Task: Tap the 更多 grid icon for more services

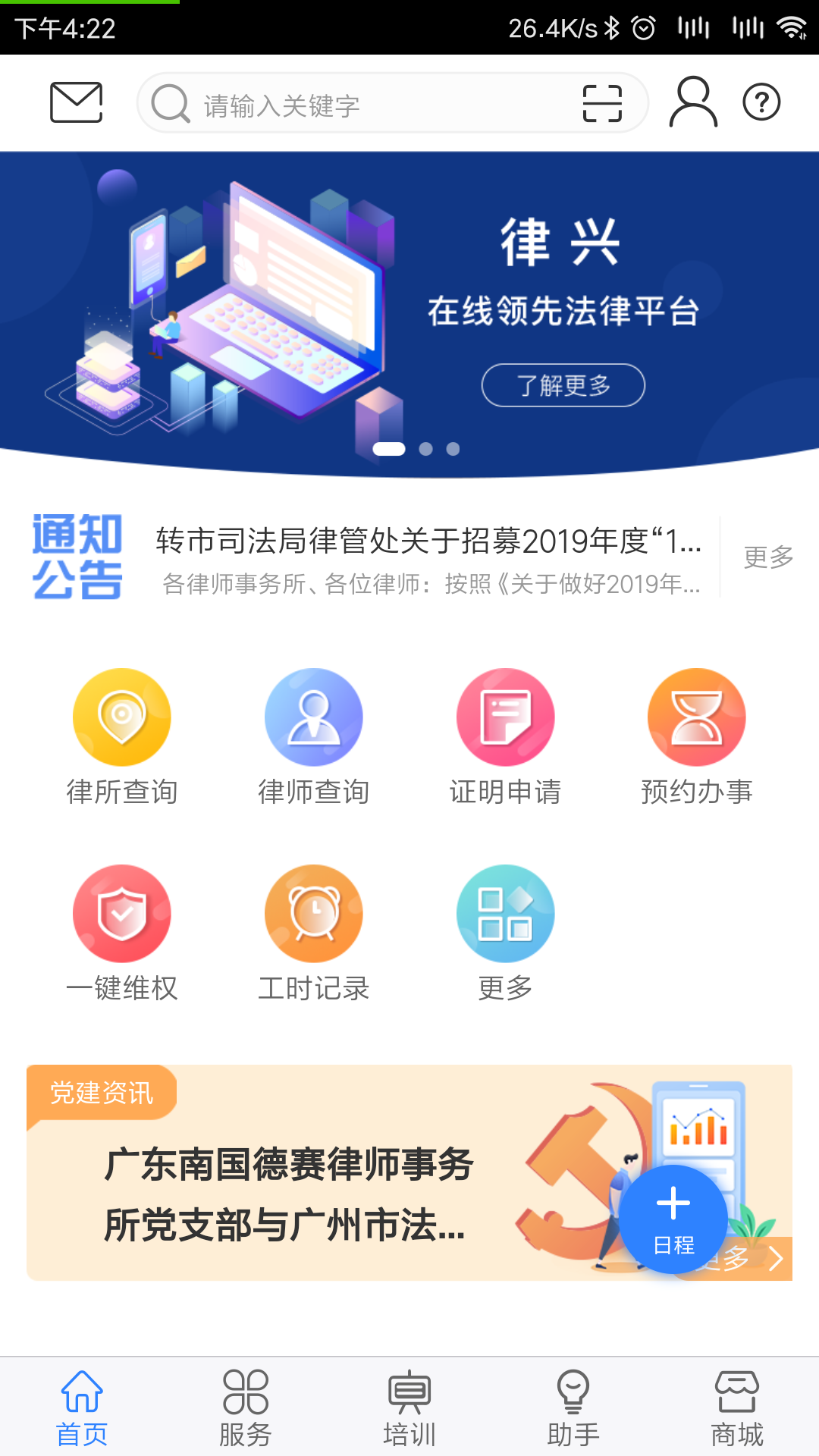Action: pyautogui.click(x=506, y=913)
